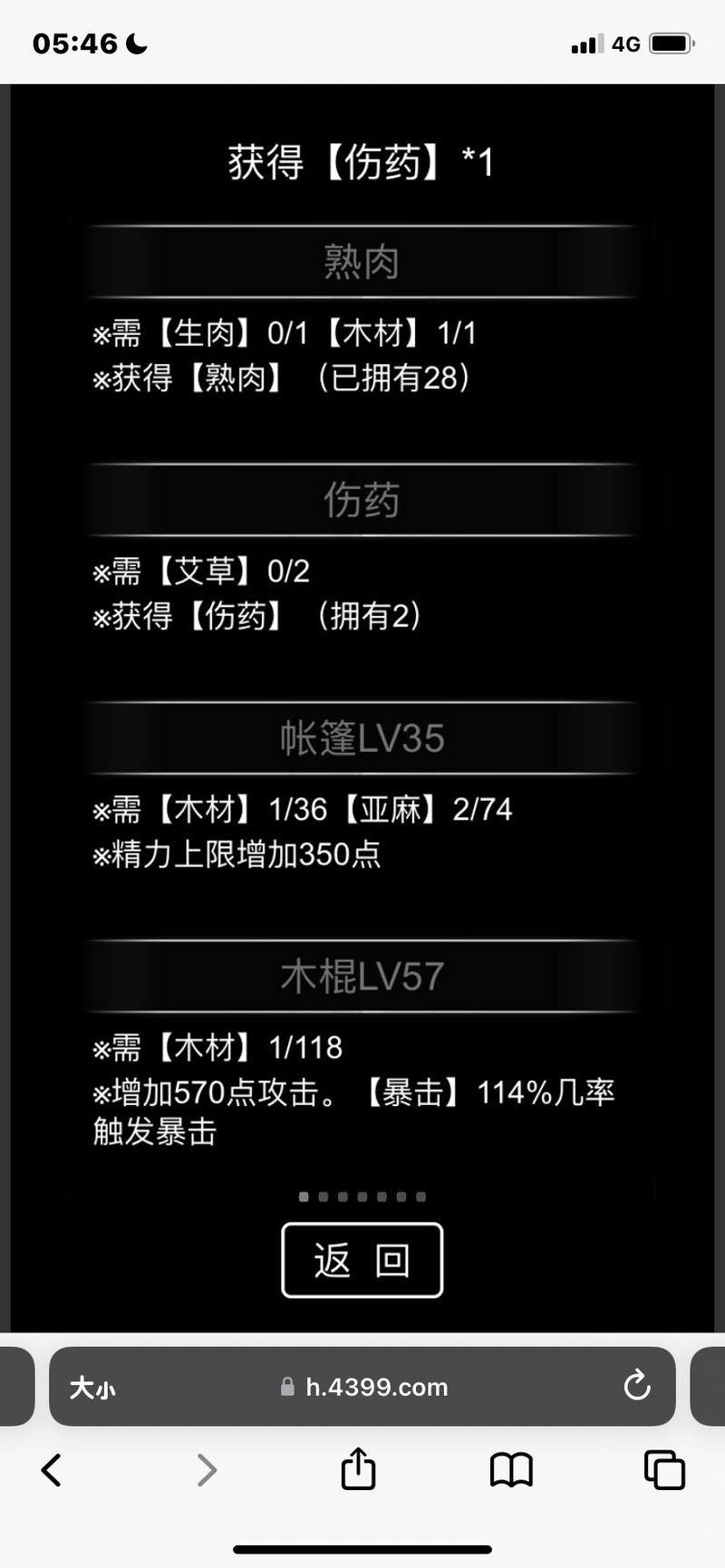Viewport: 725px width, 1568px height.
Task: Go back in Safari history
Action: click(52, 1469)
